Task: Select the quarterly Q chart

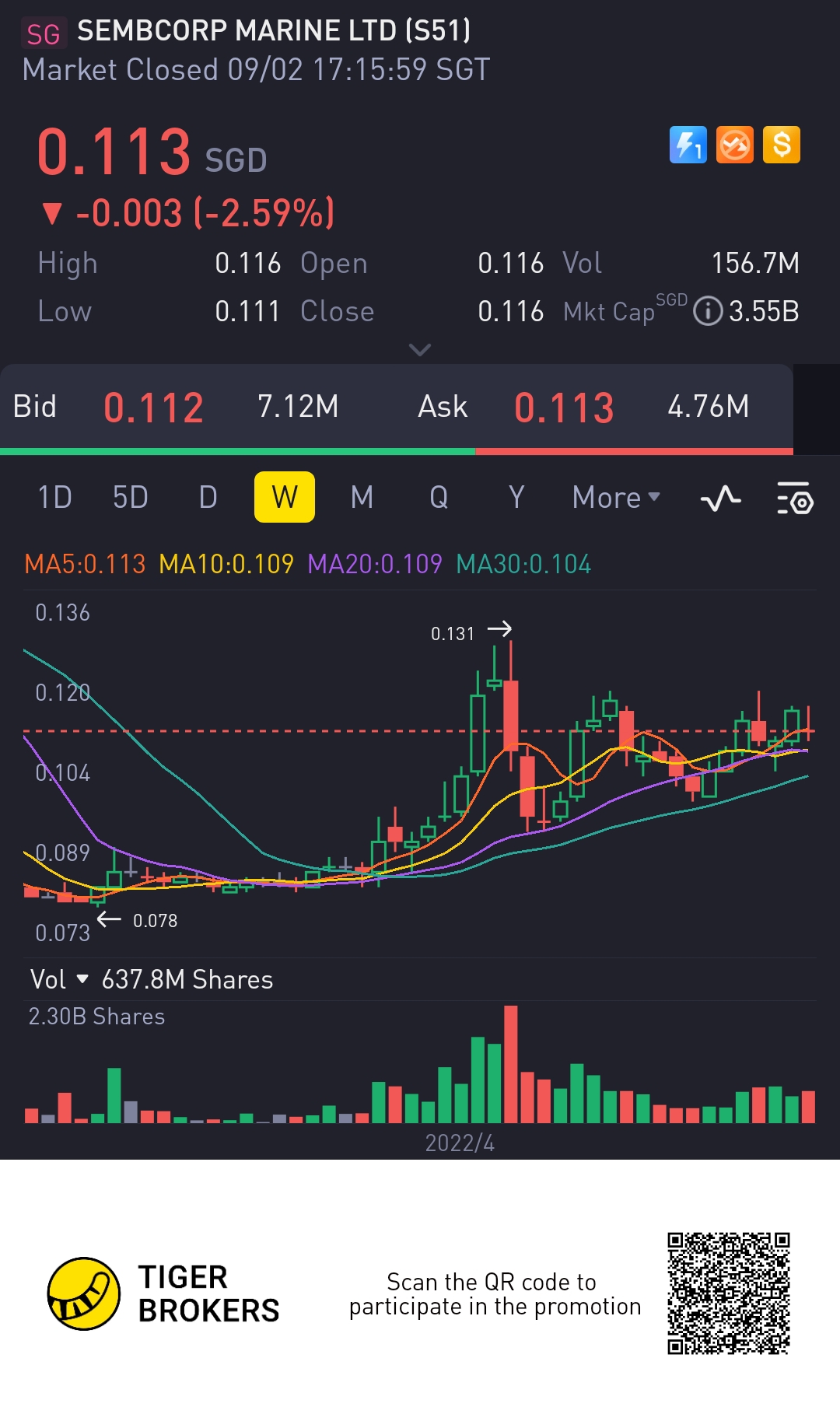Action: [439, 497]
